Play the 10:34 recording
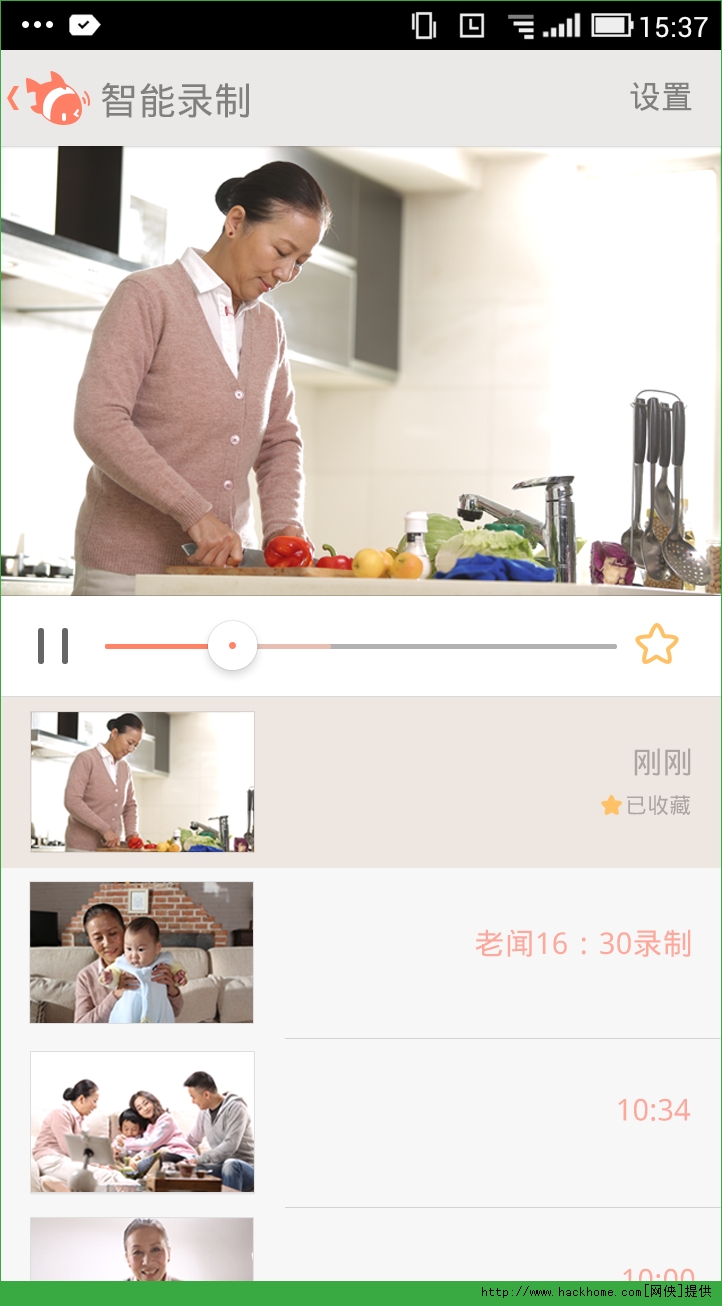Screen dimensions: 722x1306 pyautogui.click(x=361, y=1122)
